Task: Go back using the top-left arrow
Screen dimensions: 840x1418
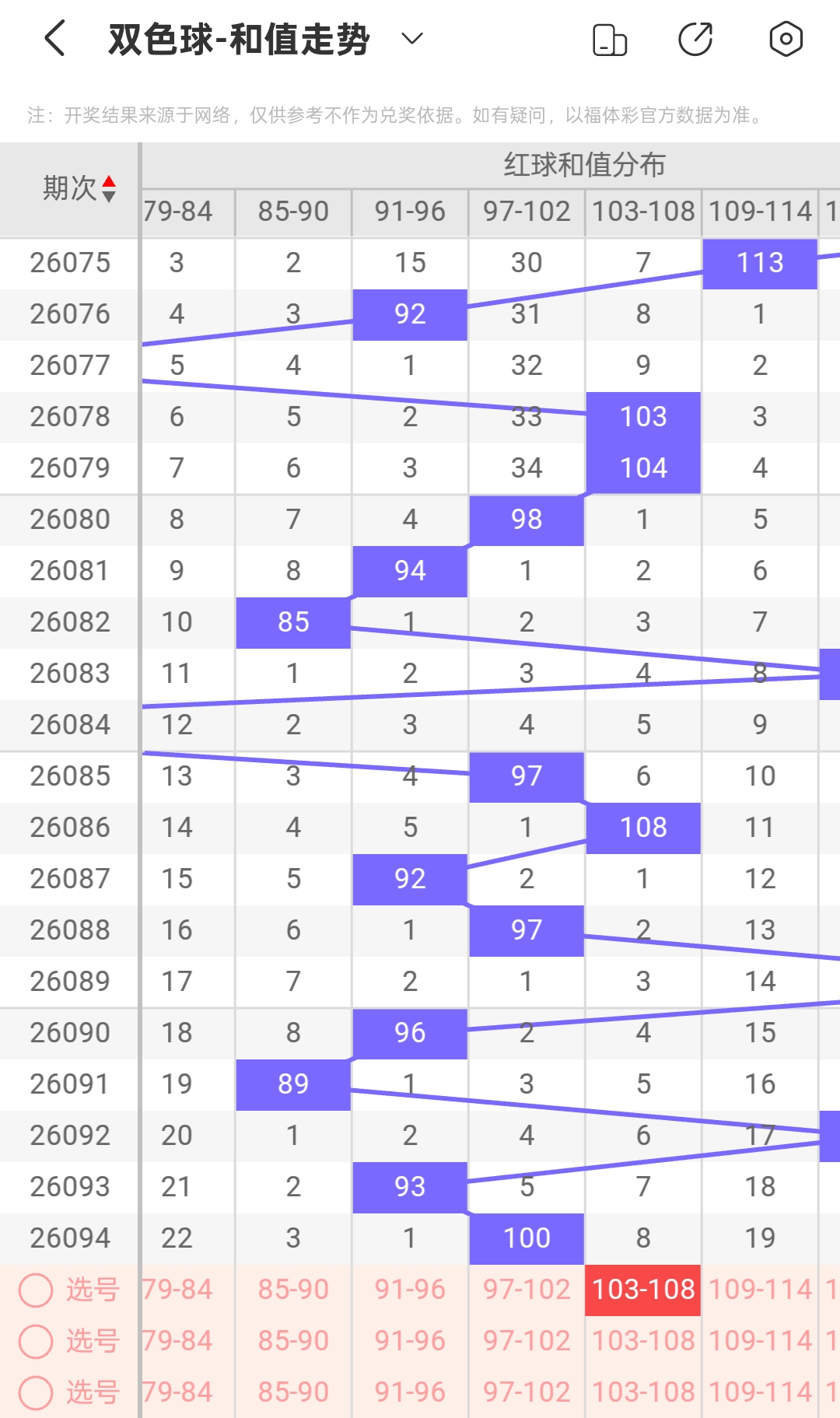Action: (x=54, y=39)
